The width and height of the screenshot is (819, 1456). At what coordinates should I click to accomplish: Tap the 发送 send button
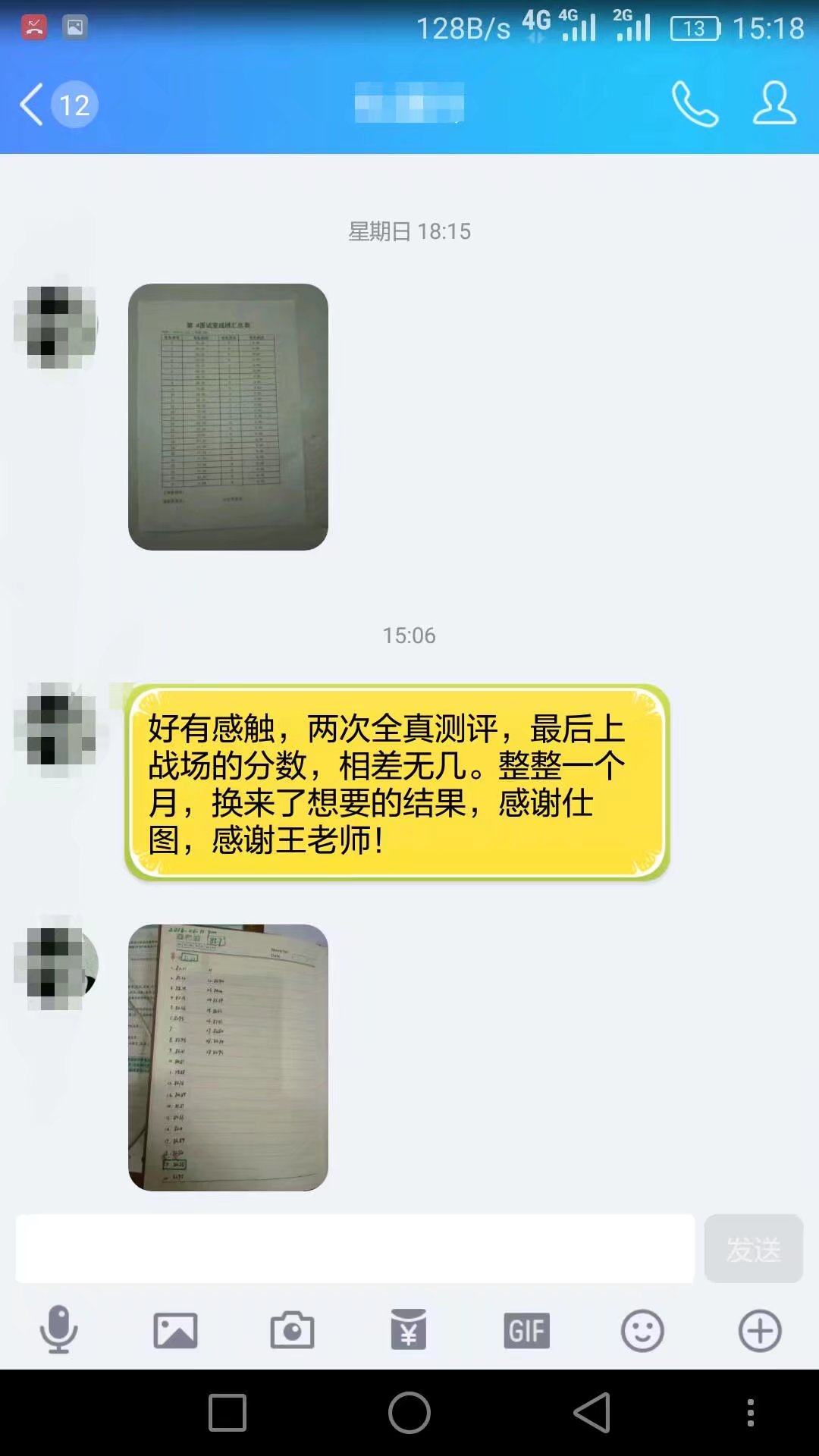point(753,1248)
